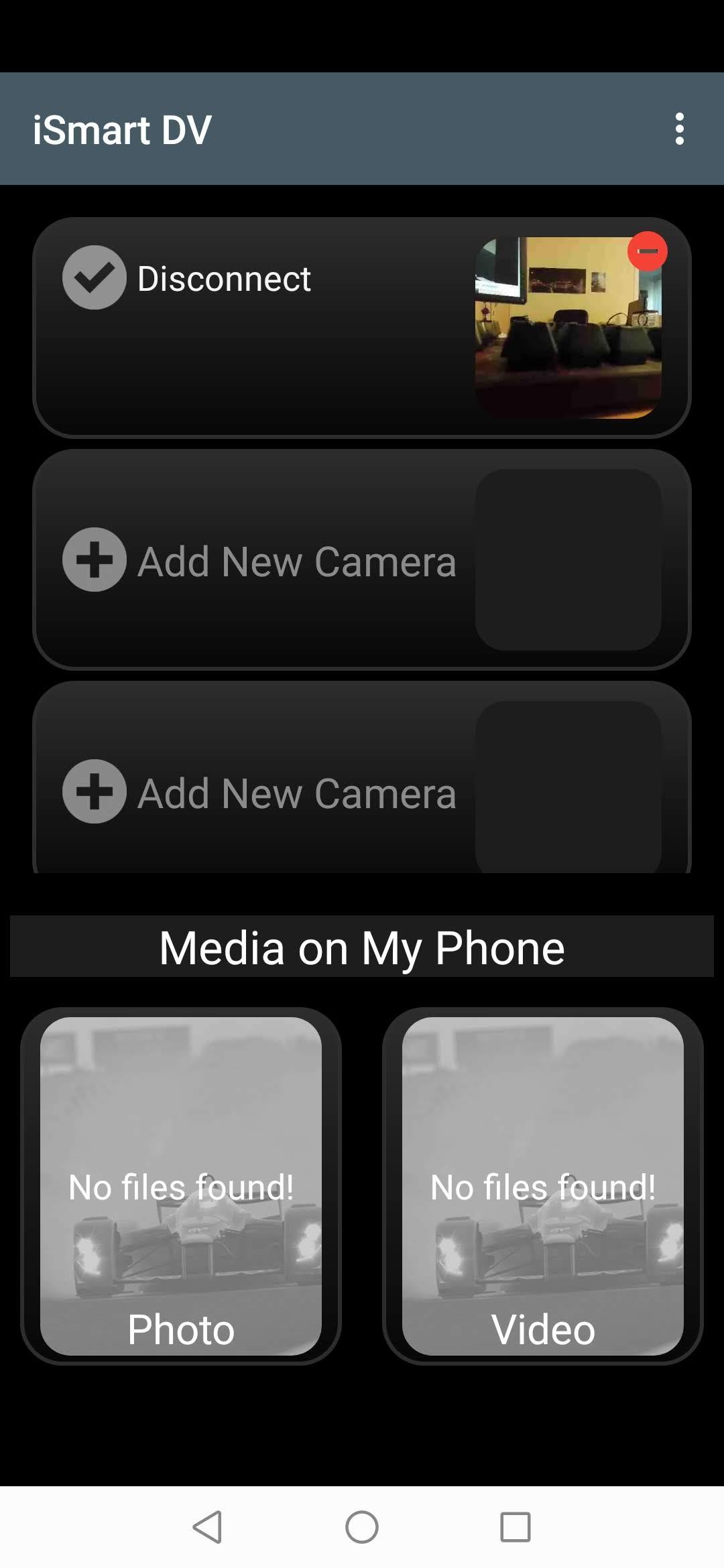This screenshot has height=1568, width=724.
Task: Tap Disconnect on the connected camera
Action: point(187,277)
